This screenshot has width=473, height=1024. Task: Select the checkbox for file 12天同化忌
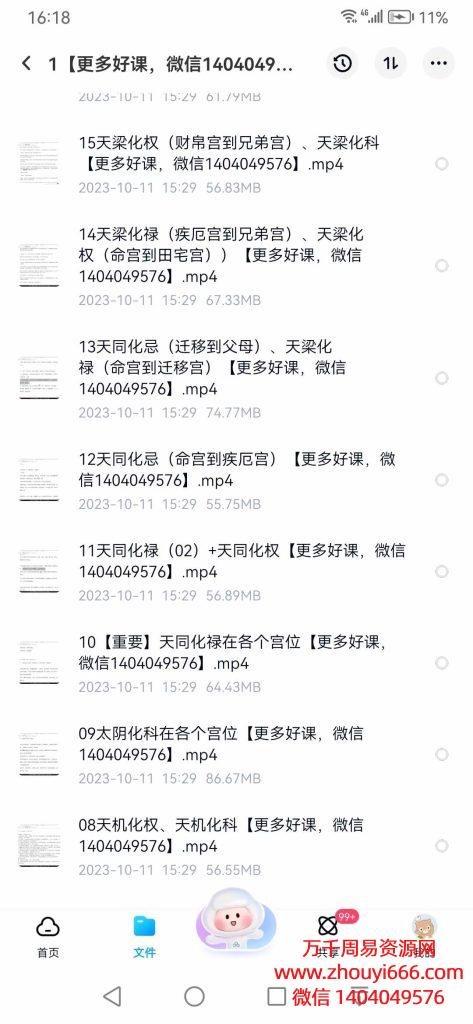tap(442, 480)
